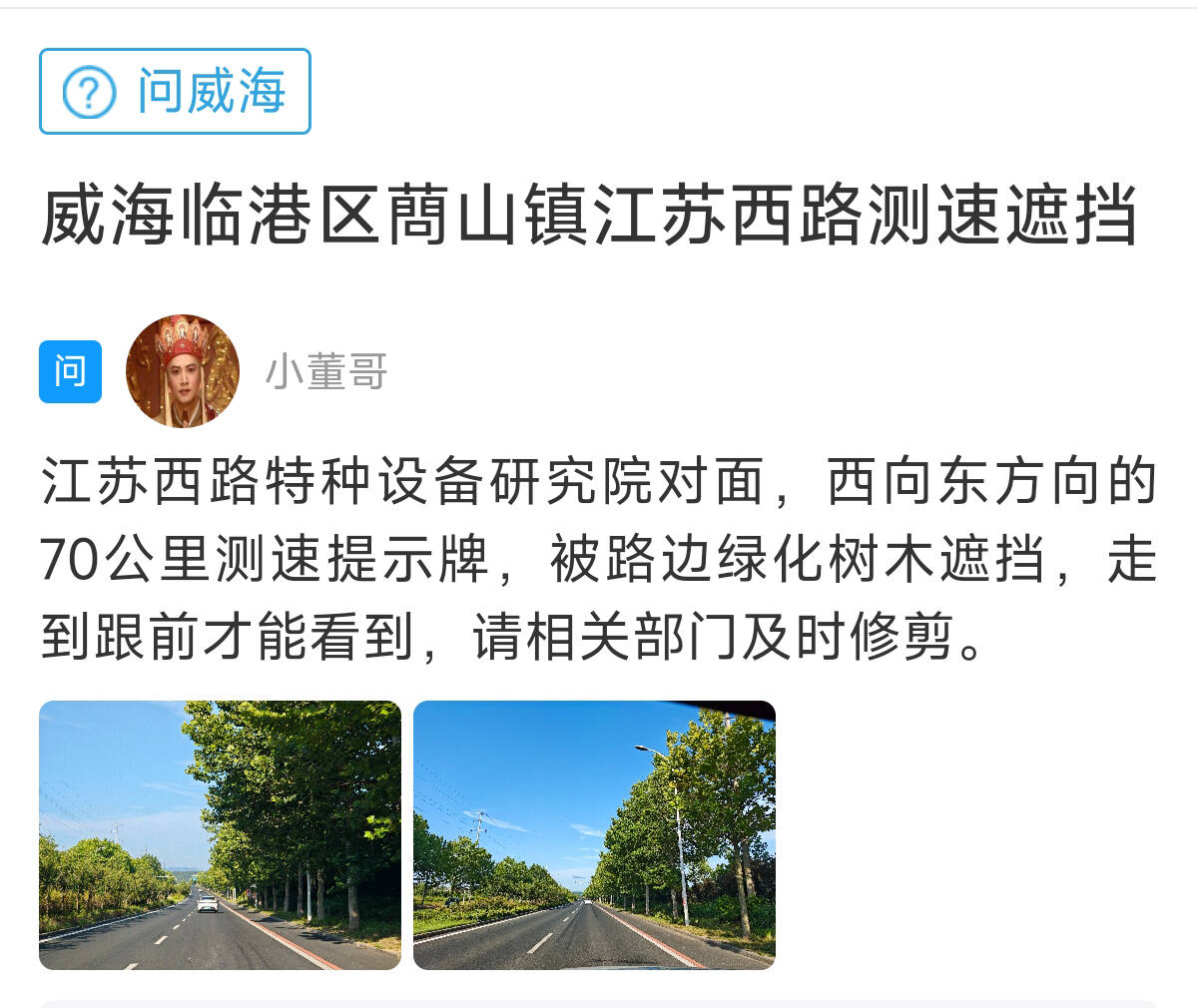This screenshot has width=1198, height=1008.
Task: View the second road photo with streetlight
Action: click(x=594, y=834)
